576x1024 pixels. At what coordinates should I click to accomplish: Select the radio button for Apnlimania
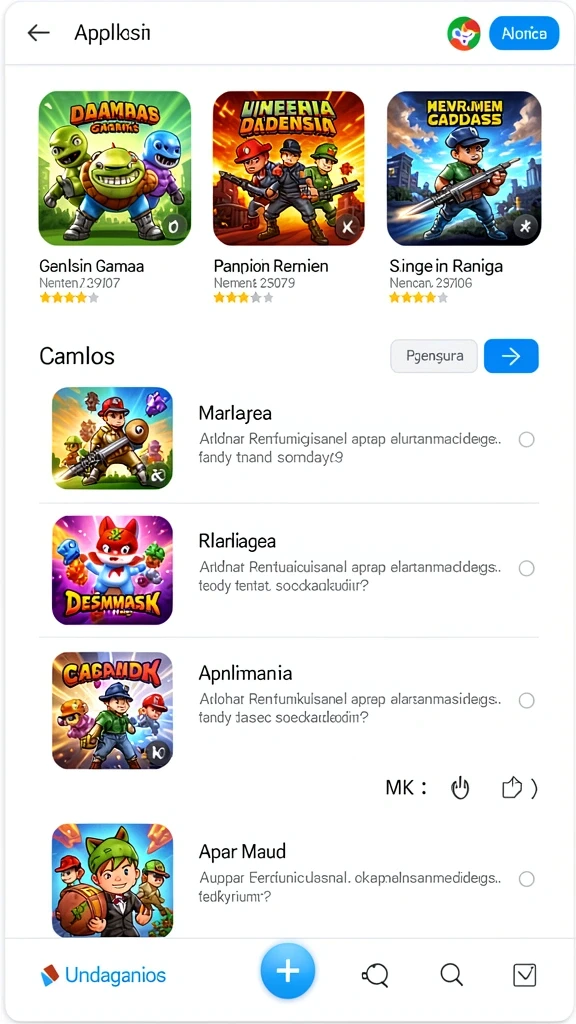526,701
